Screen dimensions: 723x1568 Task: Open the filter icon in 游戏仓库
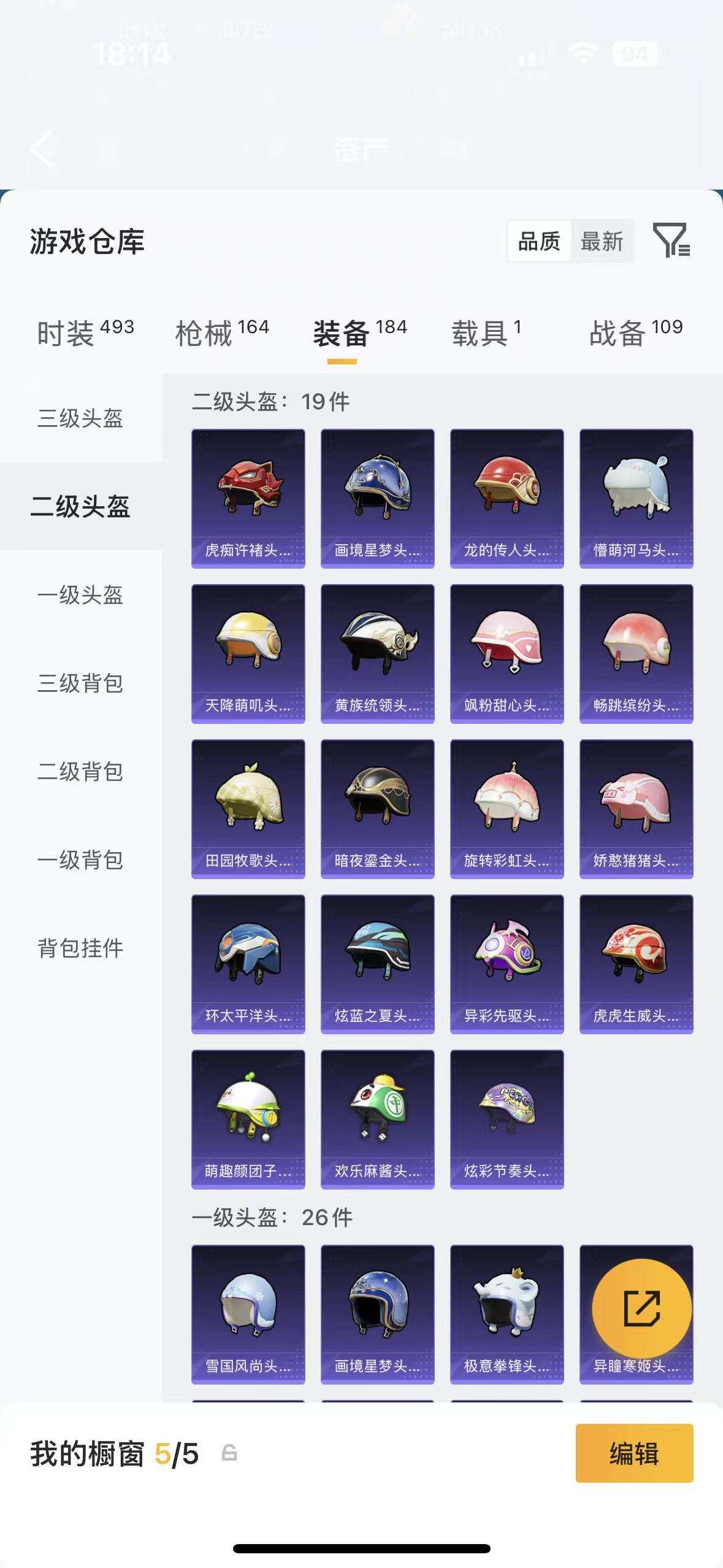coord(671,240)
